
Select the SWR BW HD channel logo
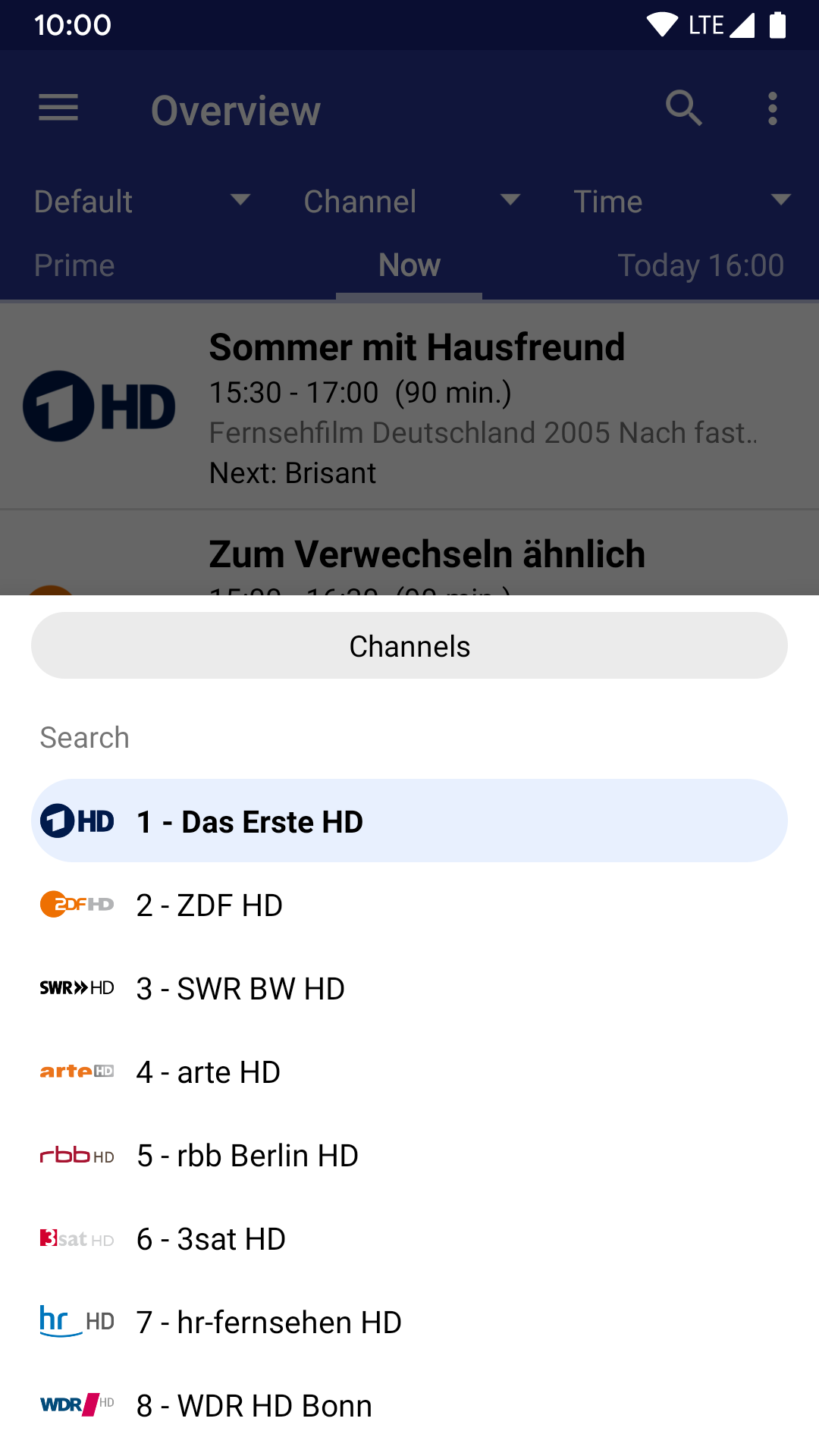coord(76,987)
